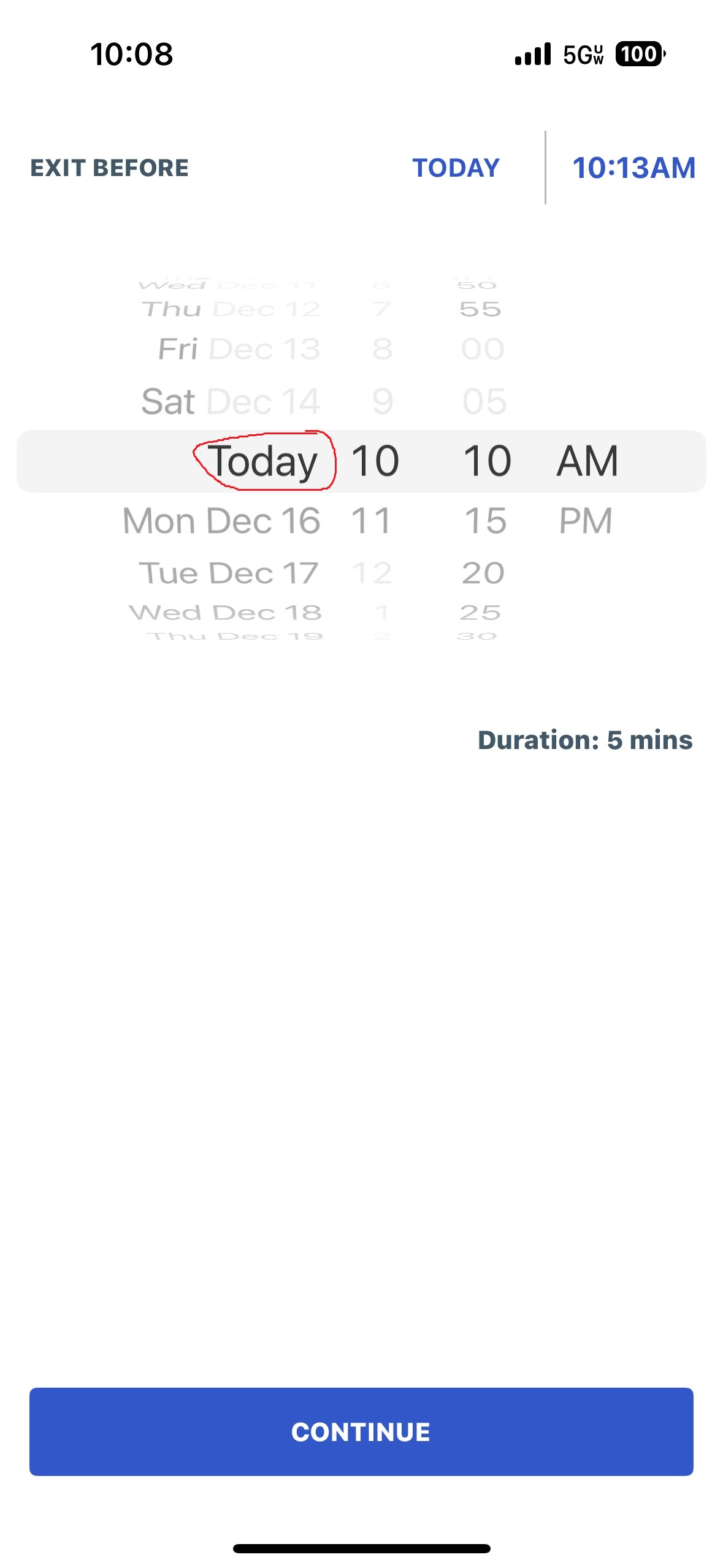Set minutes to 20 in picker
This screenshot has height=1568, width=723.
coord(483,574)
